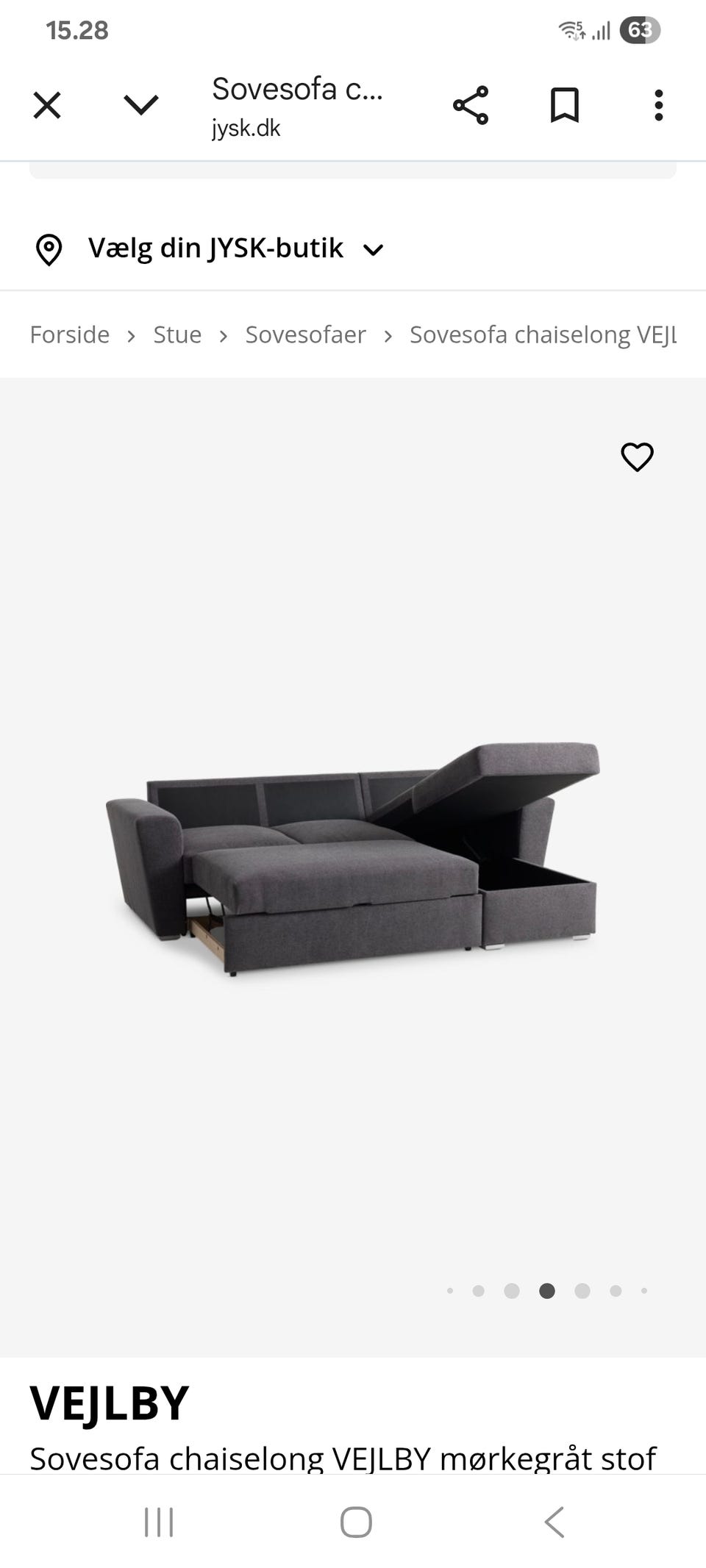Bookmark the sovesofa page
The image size is (706, 1568).
(565, 106)
